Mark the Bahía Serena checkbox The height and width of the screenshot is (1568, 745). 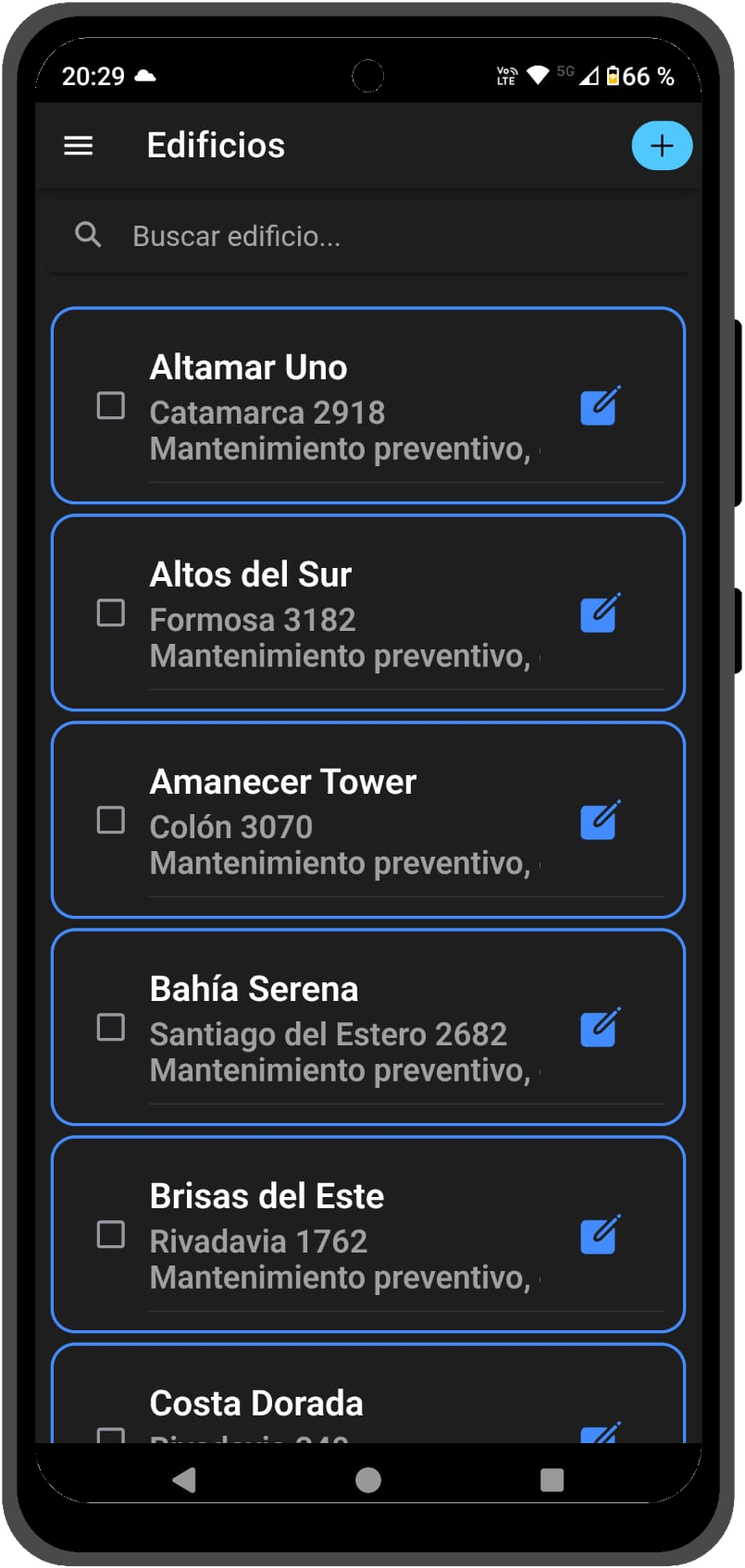click(111, 1027)
